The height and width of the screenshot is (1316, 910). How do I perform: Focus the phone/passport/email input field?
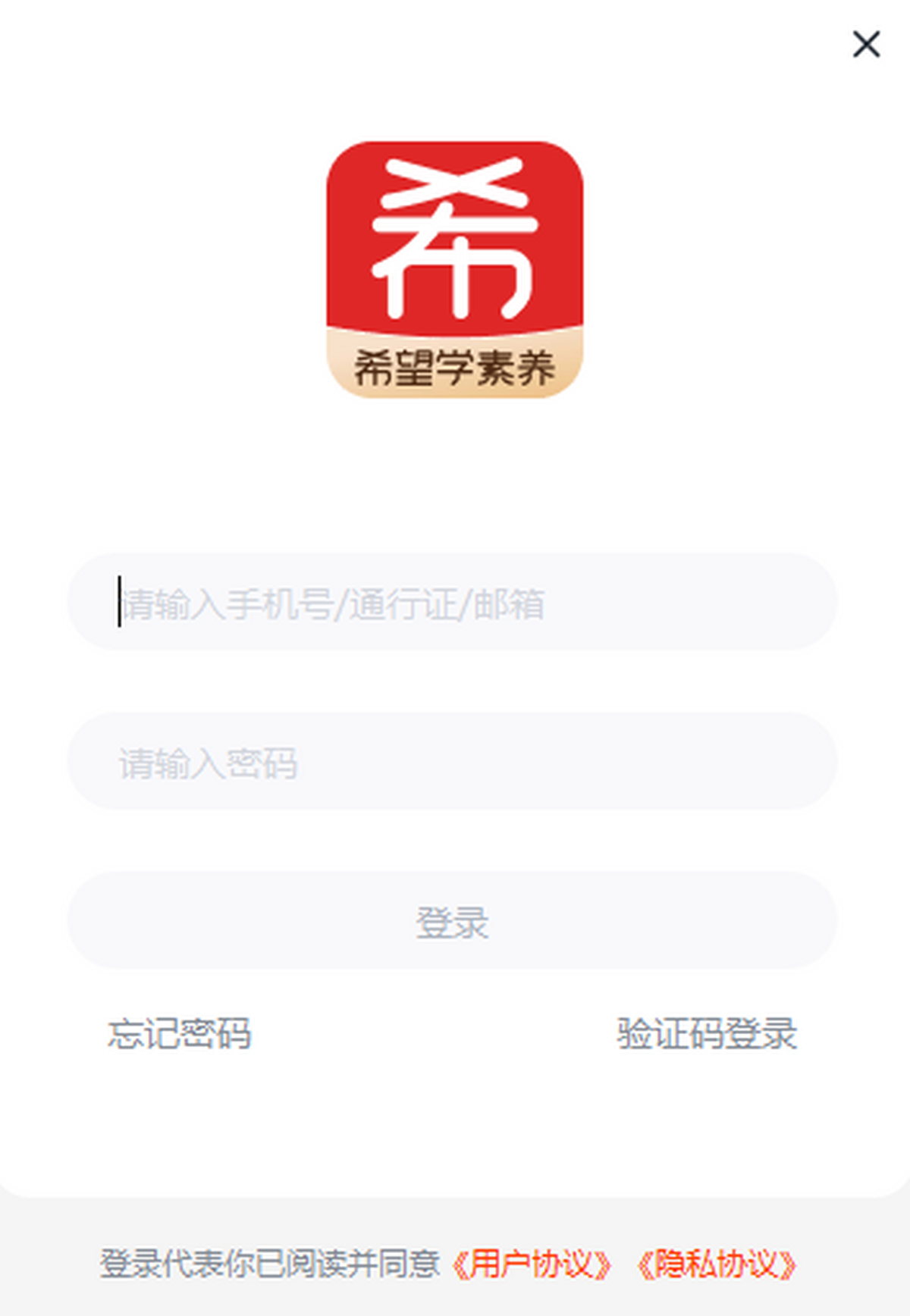(x=452, y=603)
